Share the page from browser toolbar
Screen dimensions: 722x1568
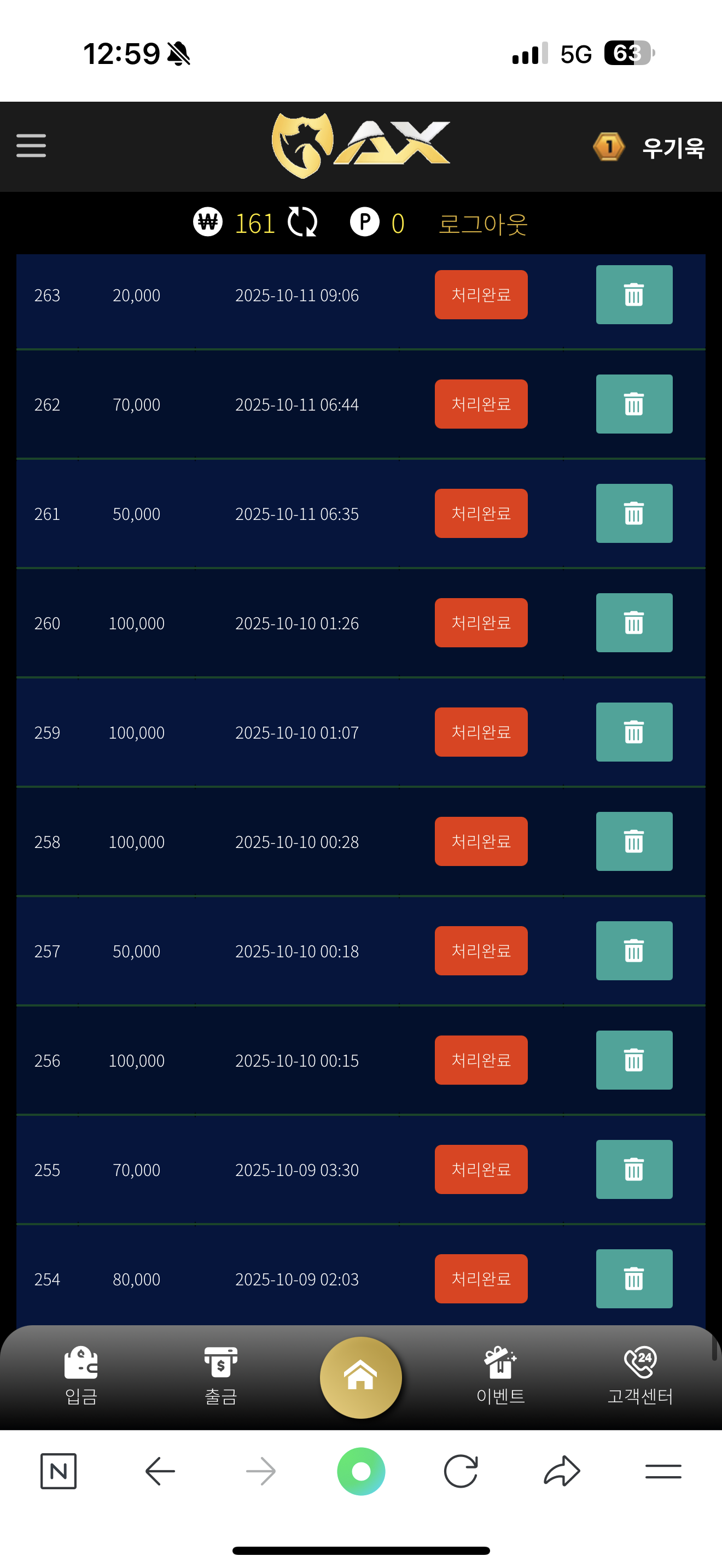561,1471
